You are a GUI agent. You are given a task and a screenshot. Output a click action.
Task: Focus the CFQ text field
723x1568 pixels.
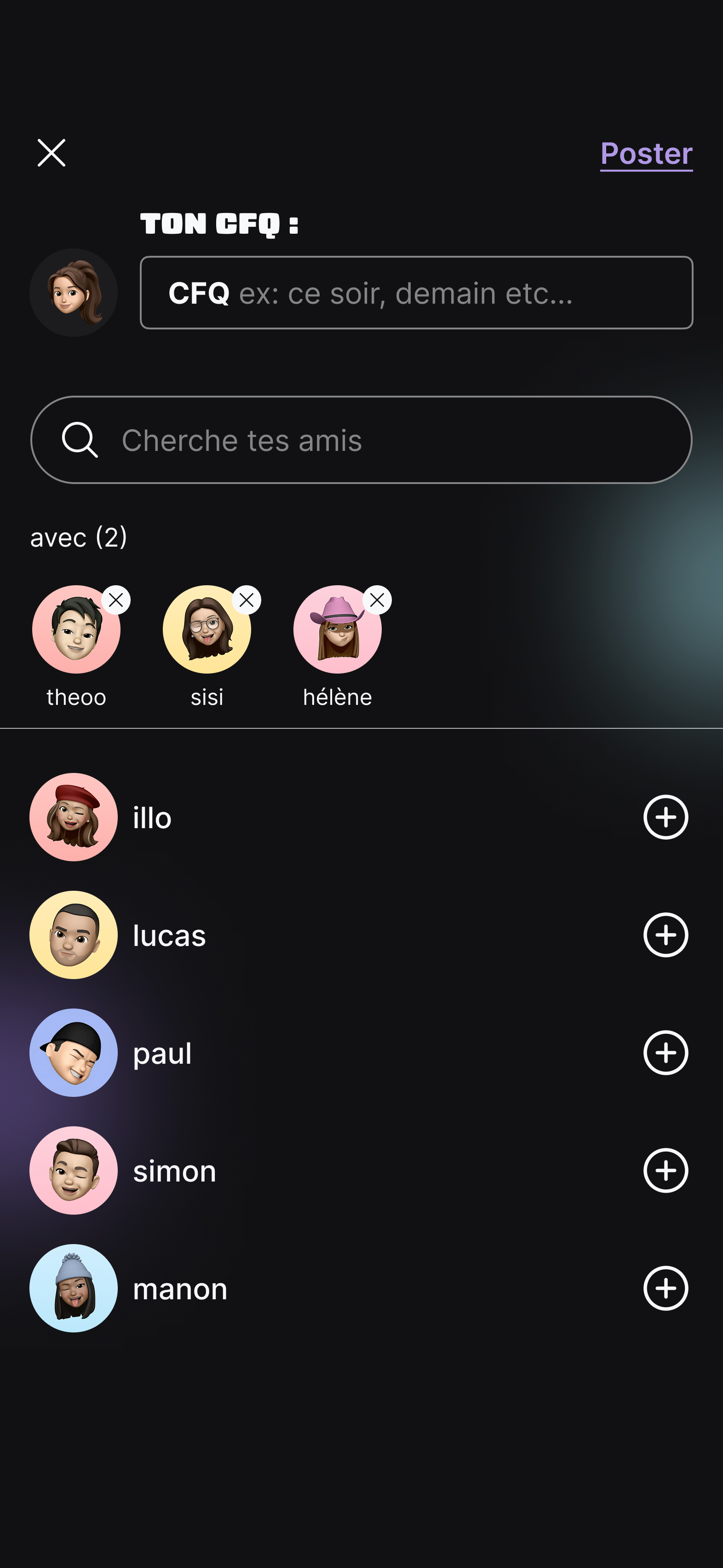click(x=416, y=293)
